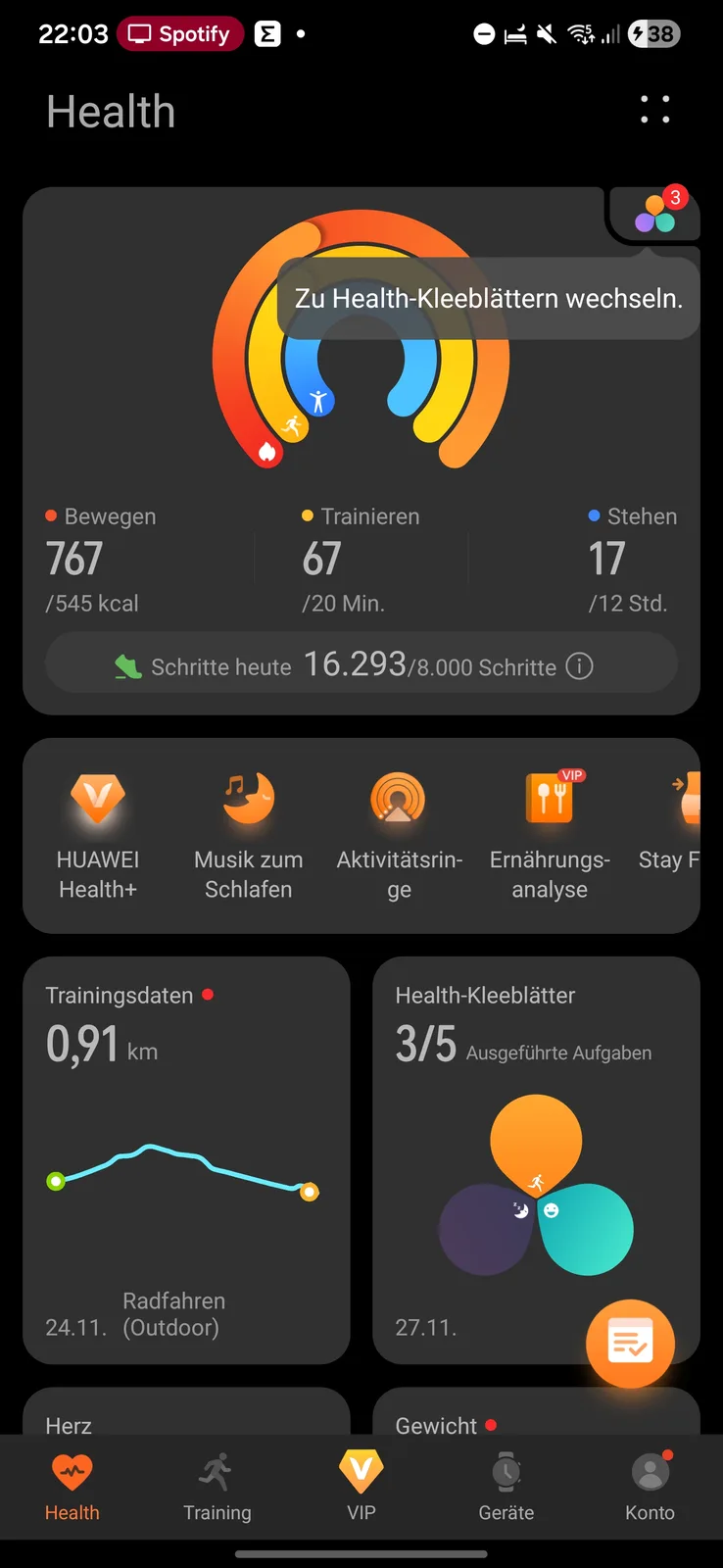
Task: Switch to Health-Kleeblätter view icon
Action: coord(654,213)
